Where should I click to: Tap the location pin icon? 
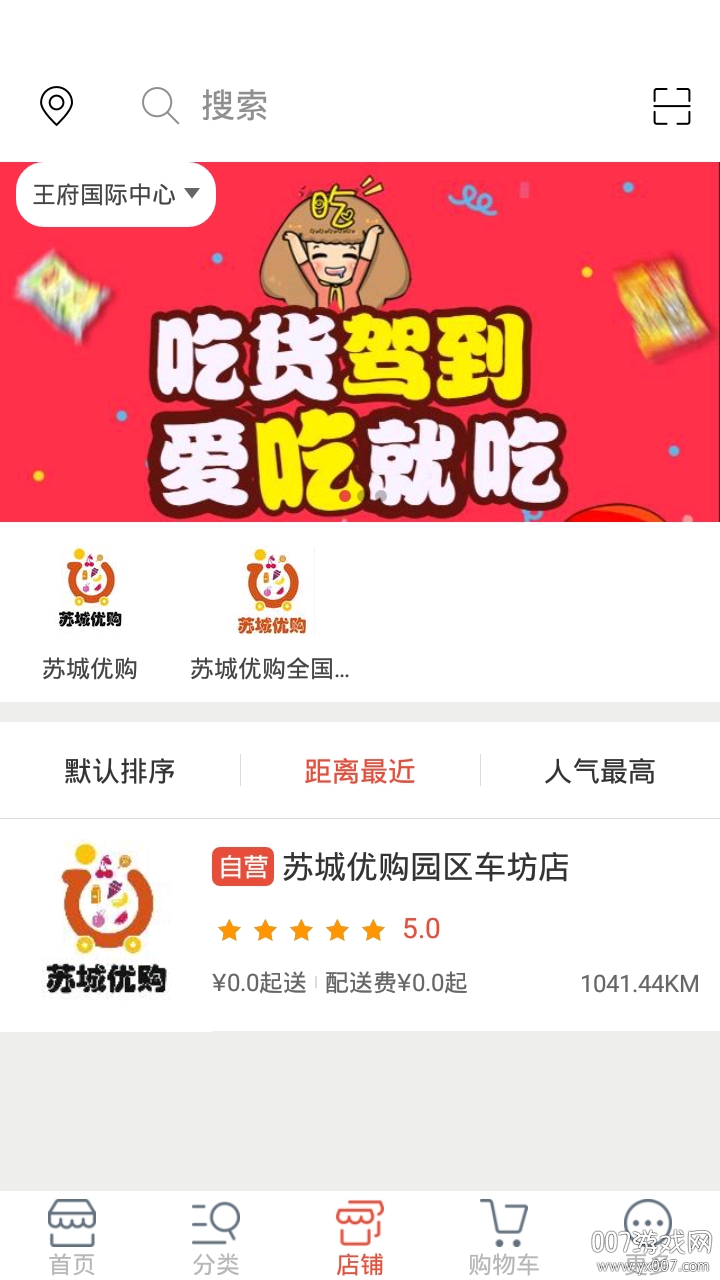pos(56,105)
